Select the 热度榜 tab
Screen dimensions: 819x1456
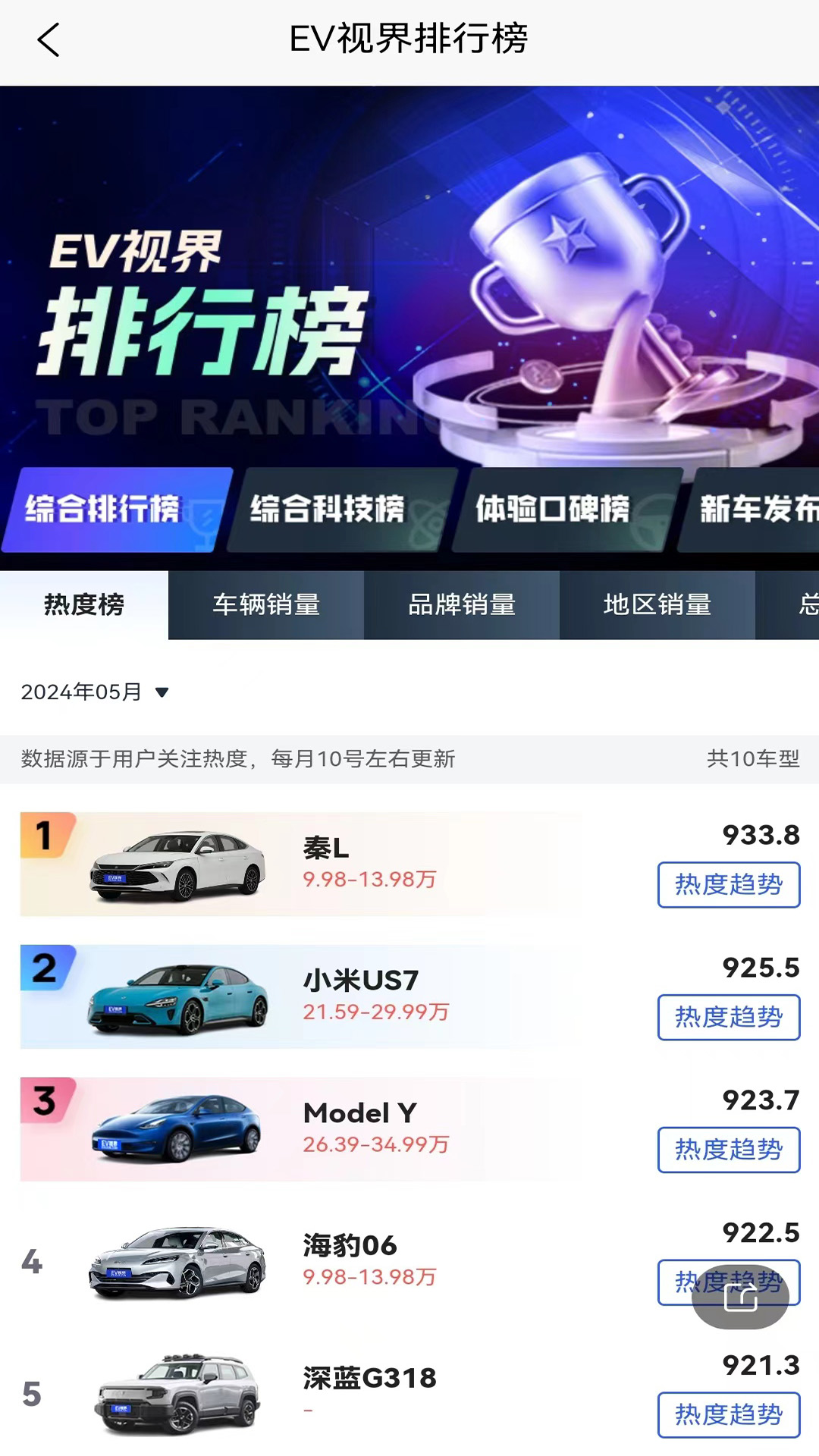point(83,604)
